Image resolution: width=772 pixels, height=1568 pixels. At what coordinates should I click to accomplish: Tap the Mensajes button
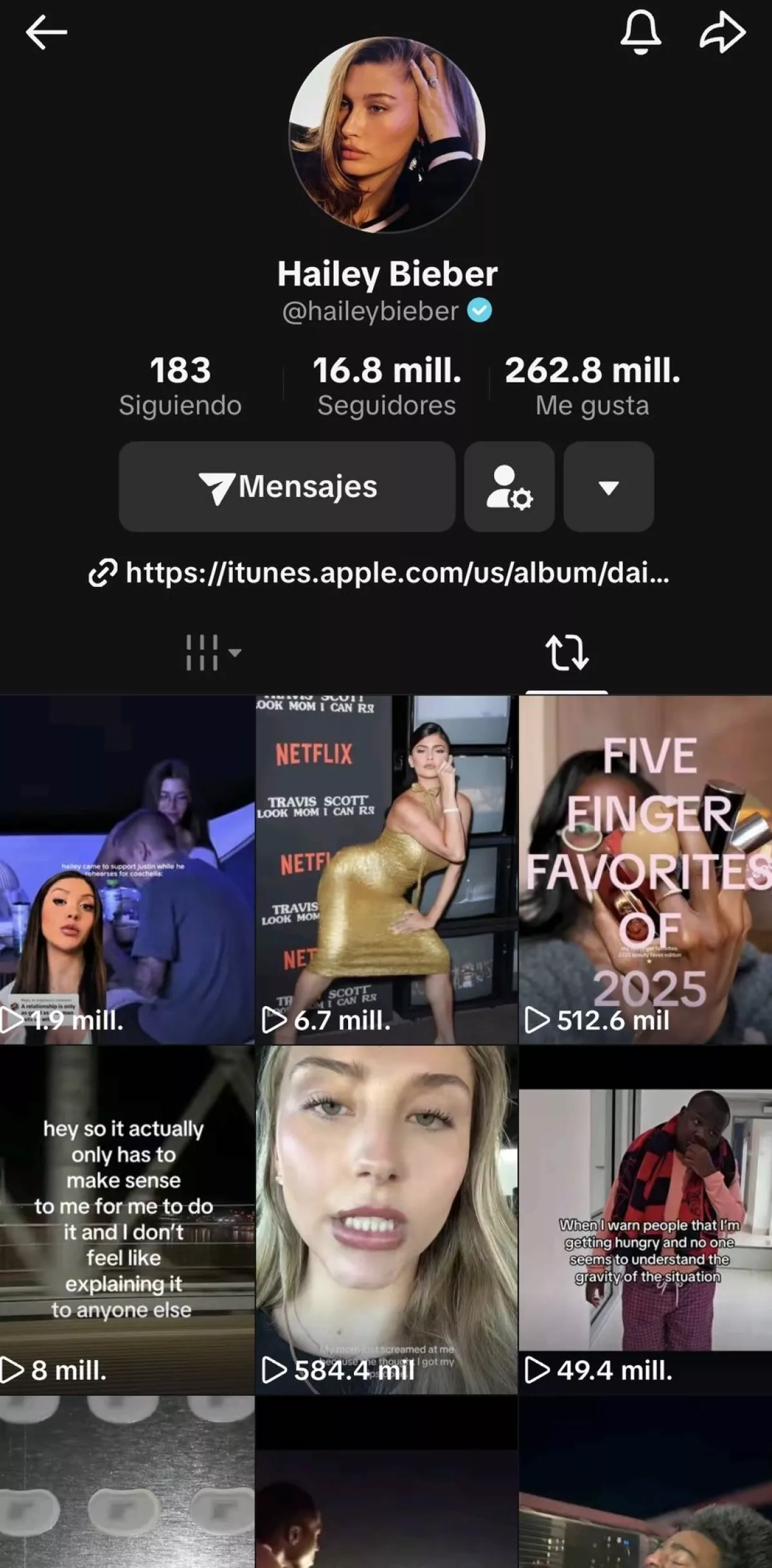287,487
